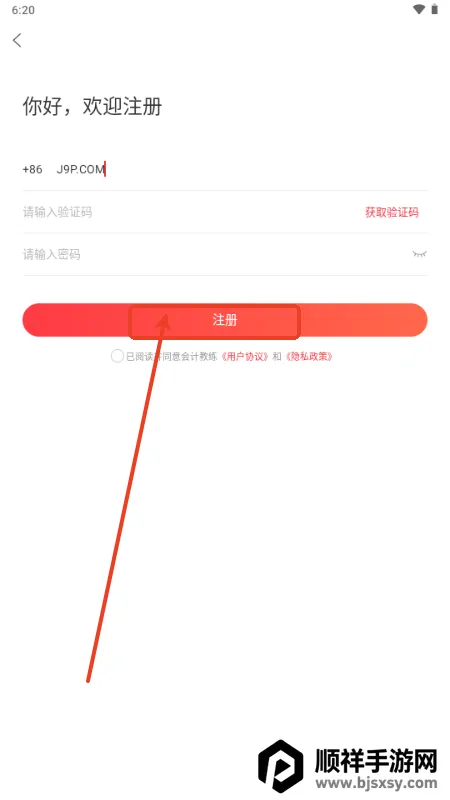The width and height of the screenshot is (450, 800).
Task: Tap the phone number field after +86
Action: pos(242,170)
